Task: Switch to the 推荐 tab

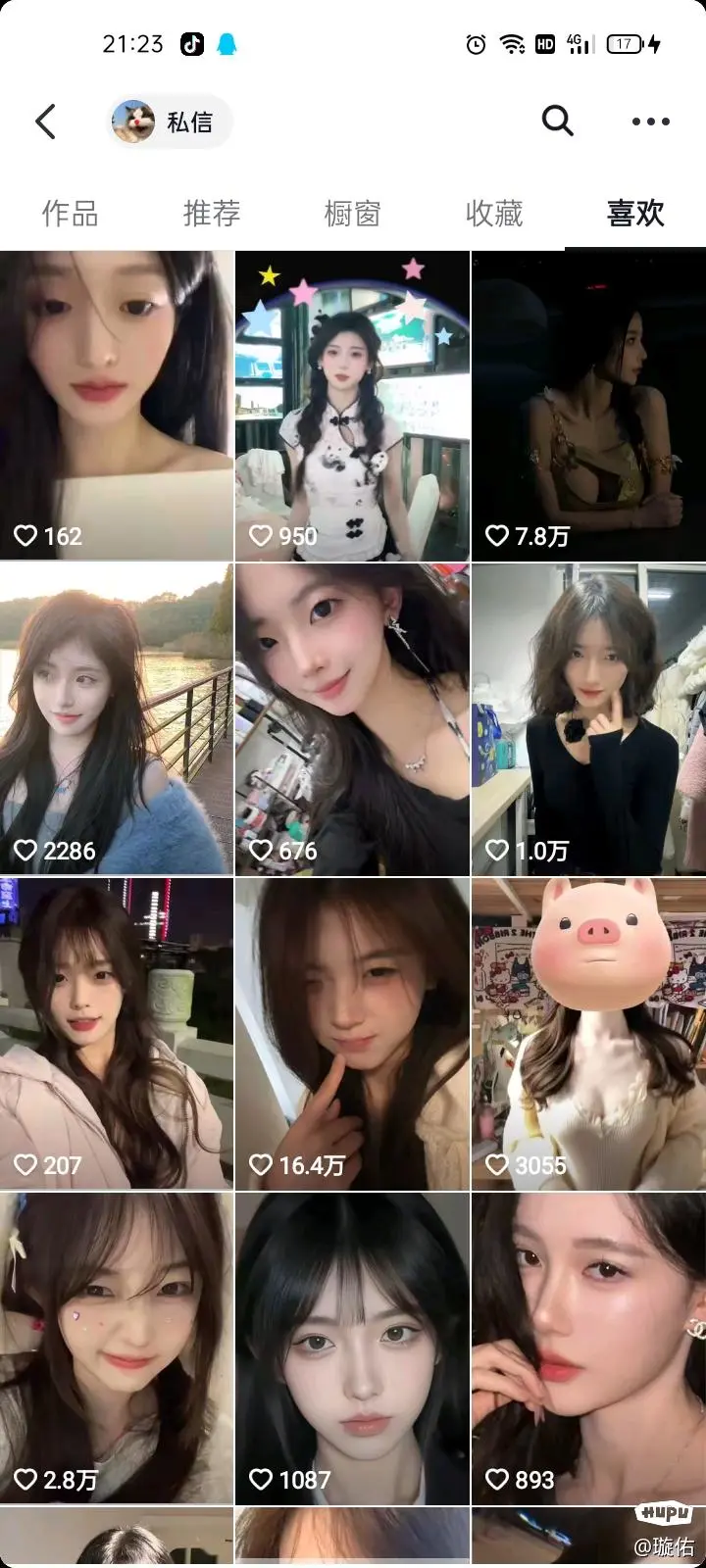Action: pyautogui.click(x=211, y=213)
